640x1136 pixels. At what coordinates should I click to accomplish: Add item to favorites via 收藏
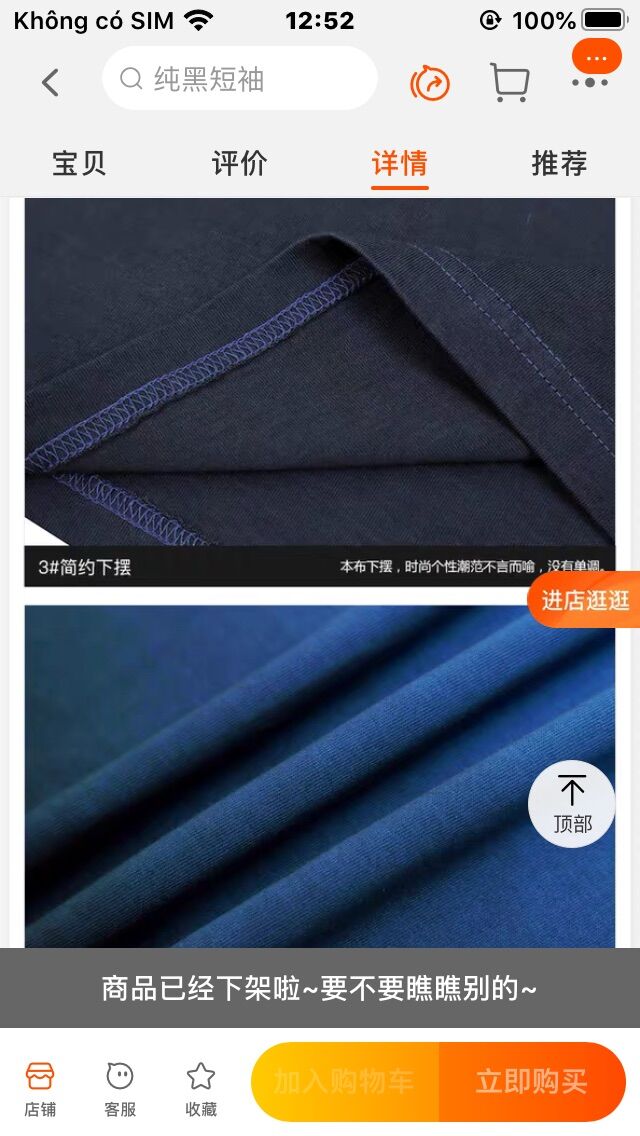pos(201,1089)
